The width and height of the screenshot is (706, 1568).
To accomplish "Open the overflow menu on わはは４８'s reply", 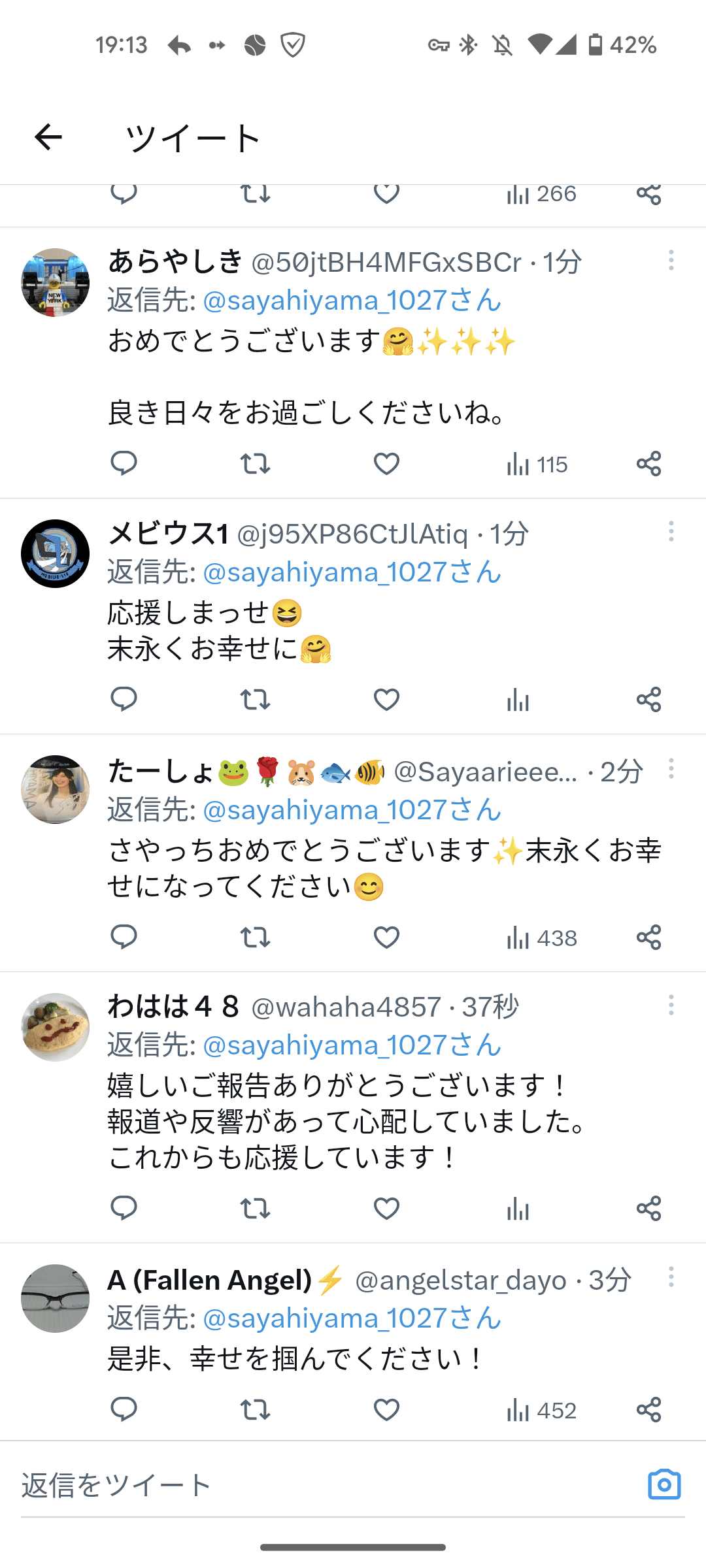I will tap(671, 1005).
